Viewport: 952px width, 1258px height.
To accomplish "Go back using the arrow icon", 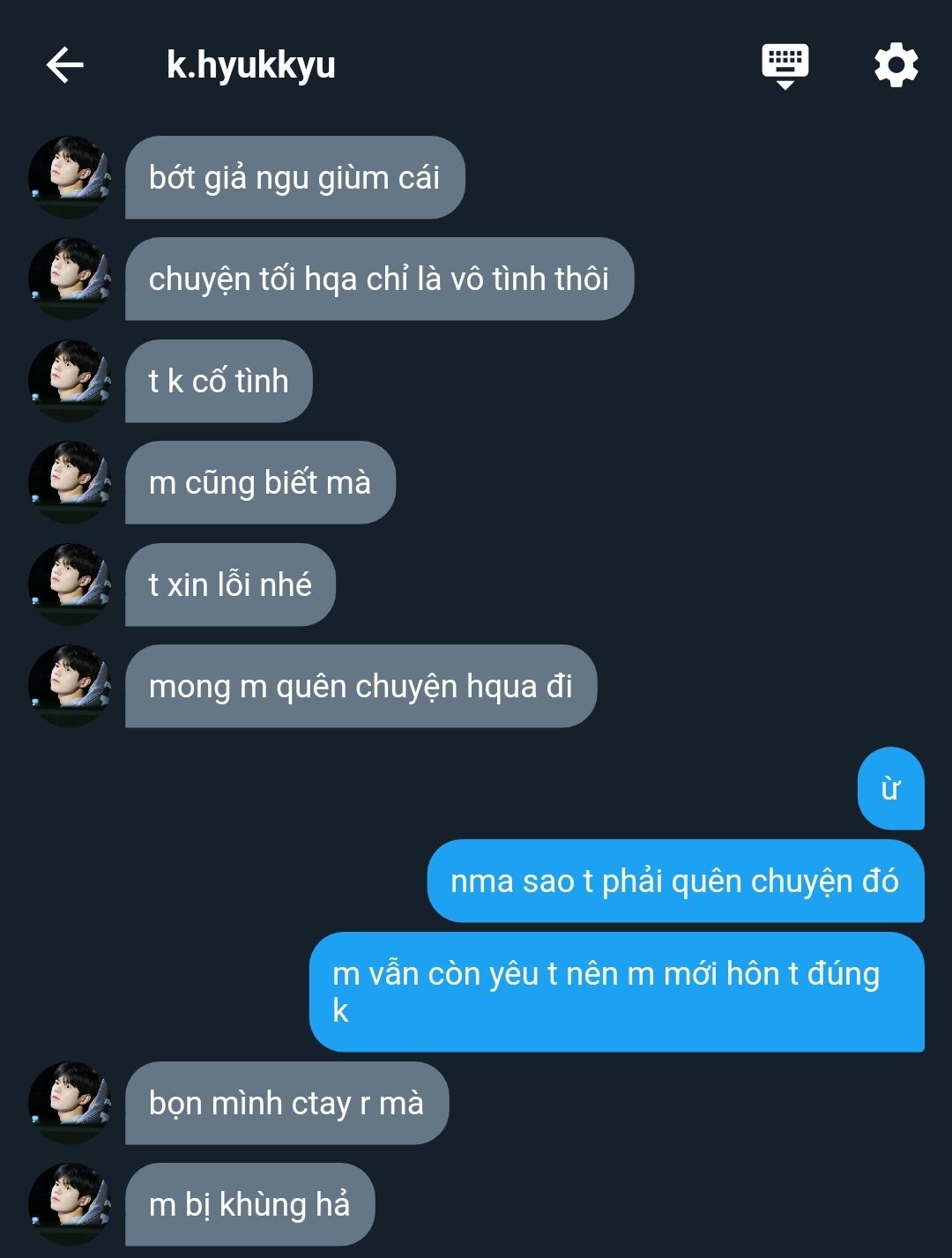I will coord(64,65).
